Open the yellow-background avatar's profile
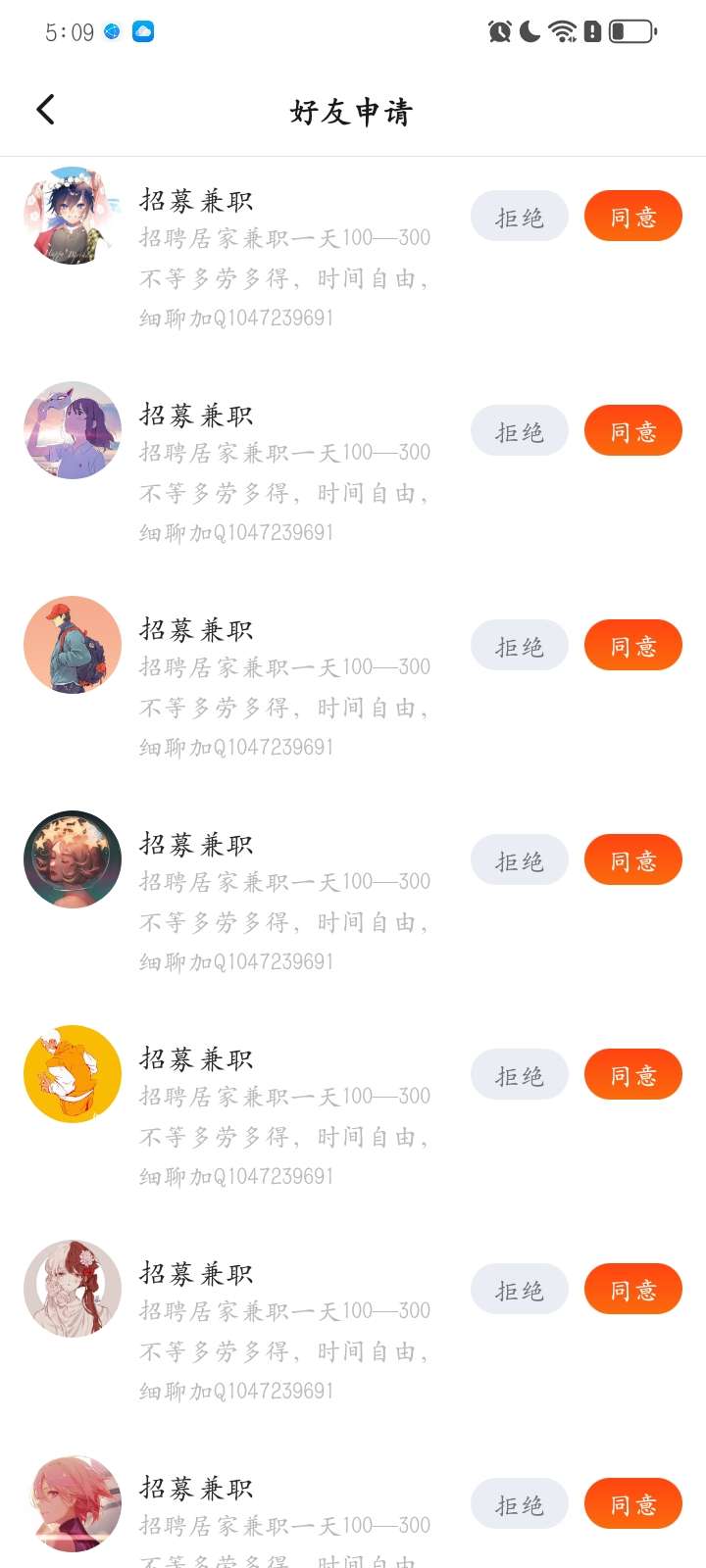The height and width of the screenshot is (1568, 706). pos(73,1074)
